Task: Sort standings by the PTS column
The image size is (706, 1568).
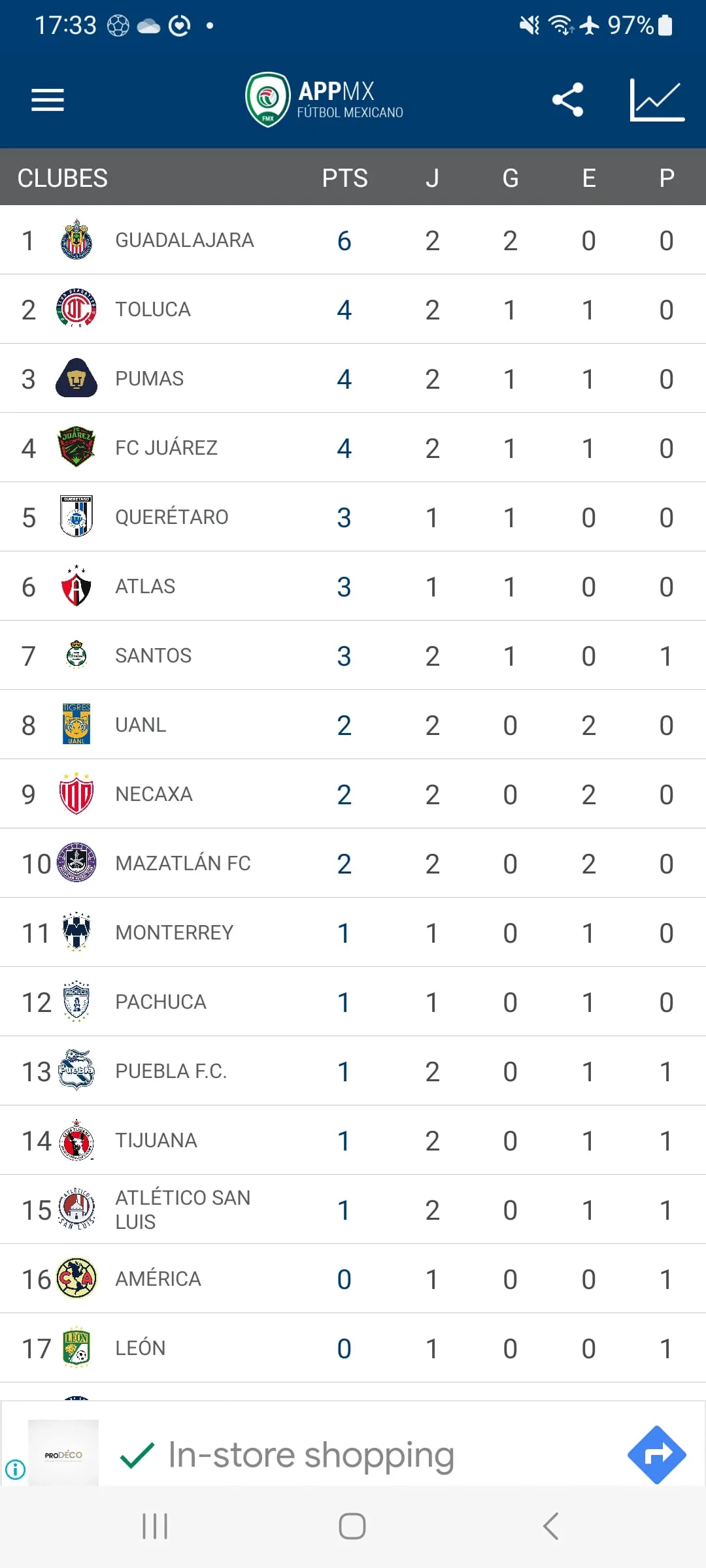Action: tap(344, 177)
